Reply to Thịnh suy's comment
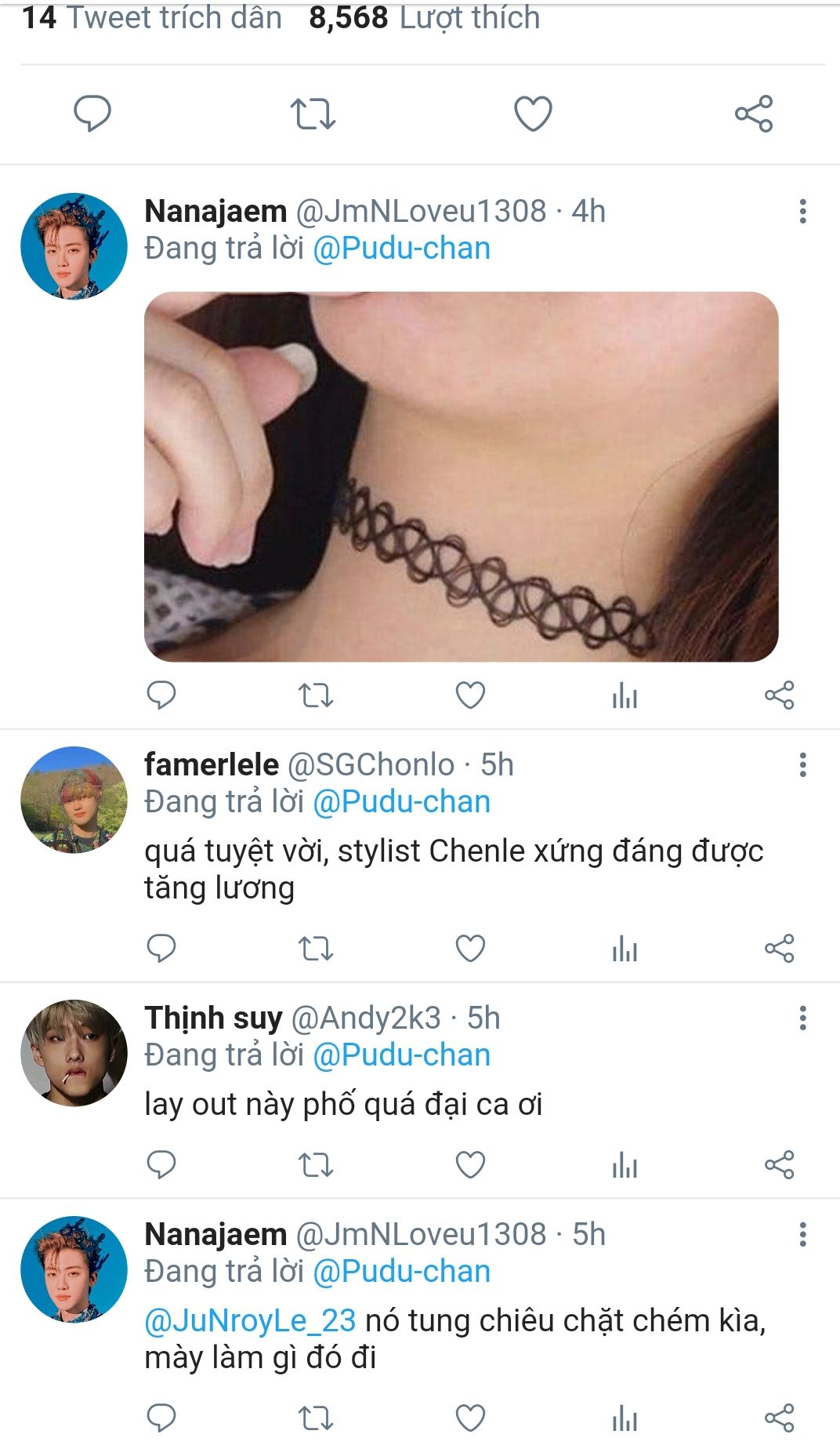 point(161,1164)
